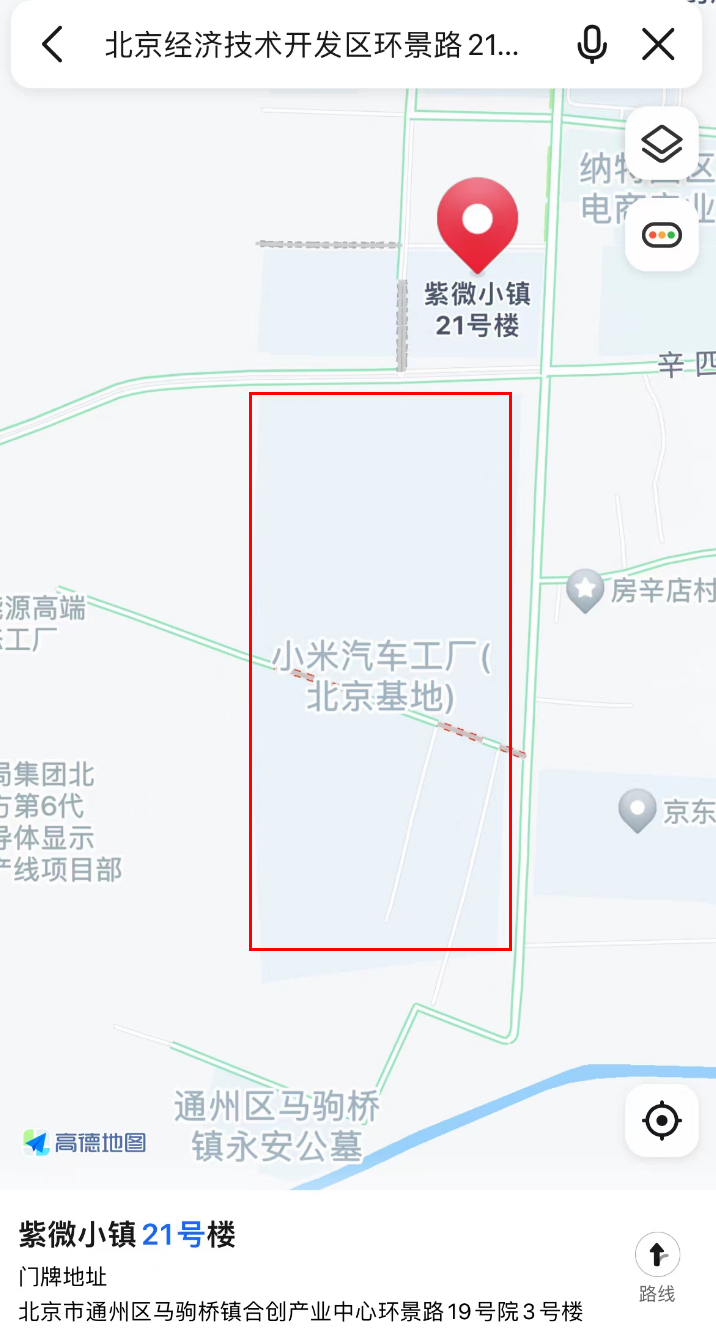716x1336 pixels.
Task: Go back using the back arrow
Action: [x=52, y=44]
